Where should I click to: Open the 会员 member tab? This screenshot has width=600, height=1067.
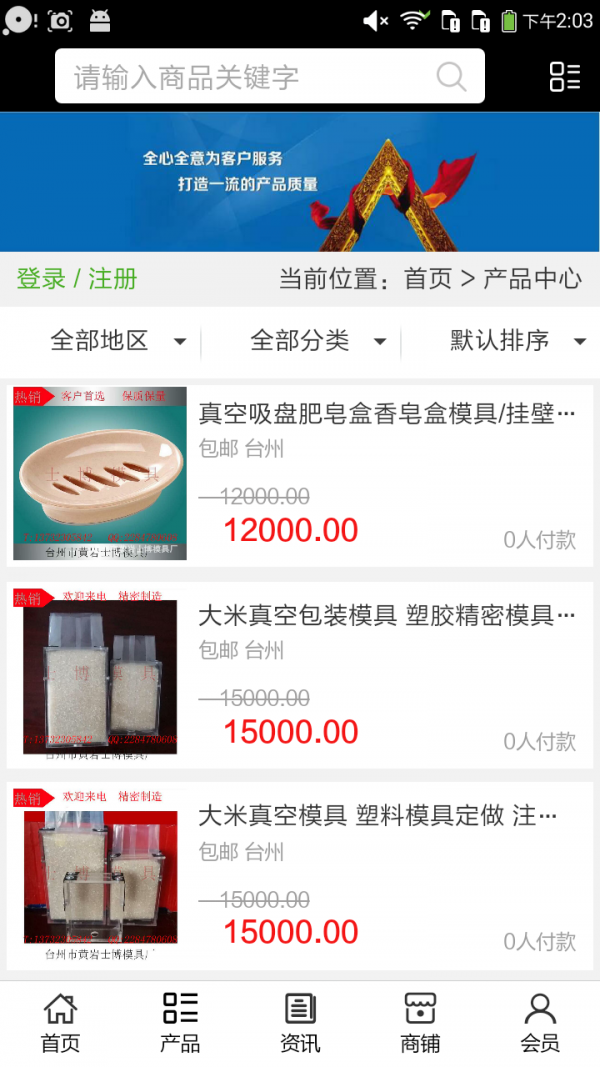click(x=540, y=1023)
